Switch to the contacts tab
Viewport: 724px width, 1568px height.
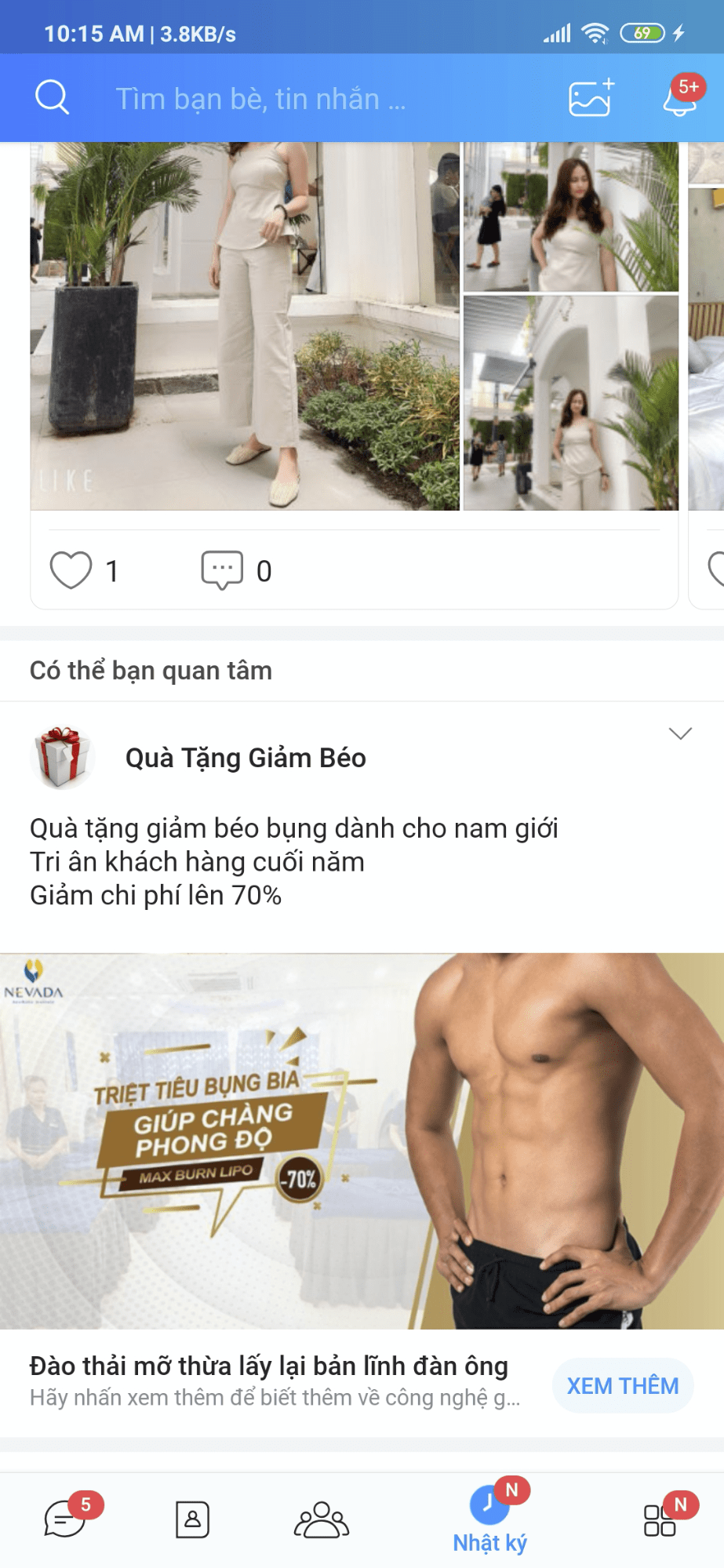click(192, 1519)
